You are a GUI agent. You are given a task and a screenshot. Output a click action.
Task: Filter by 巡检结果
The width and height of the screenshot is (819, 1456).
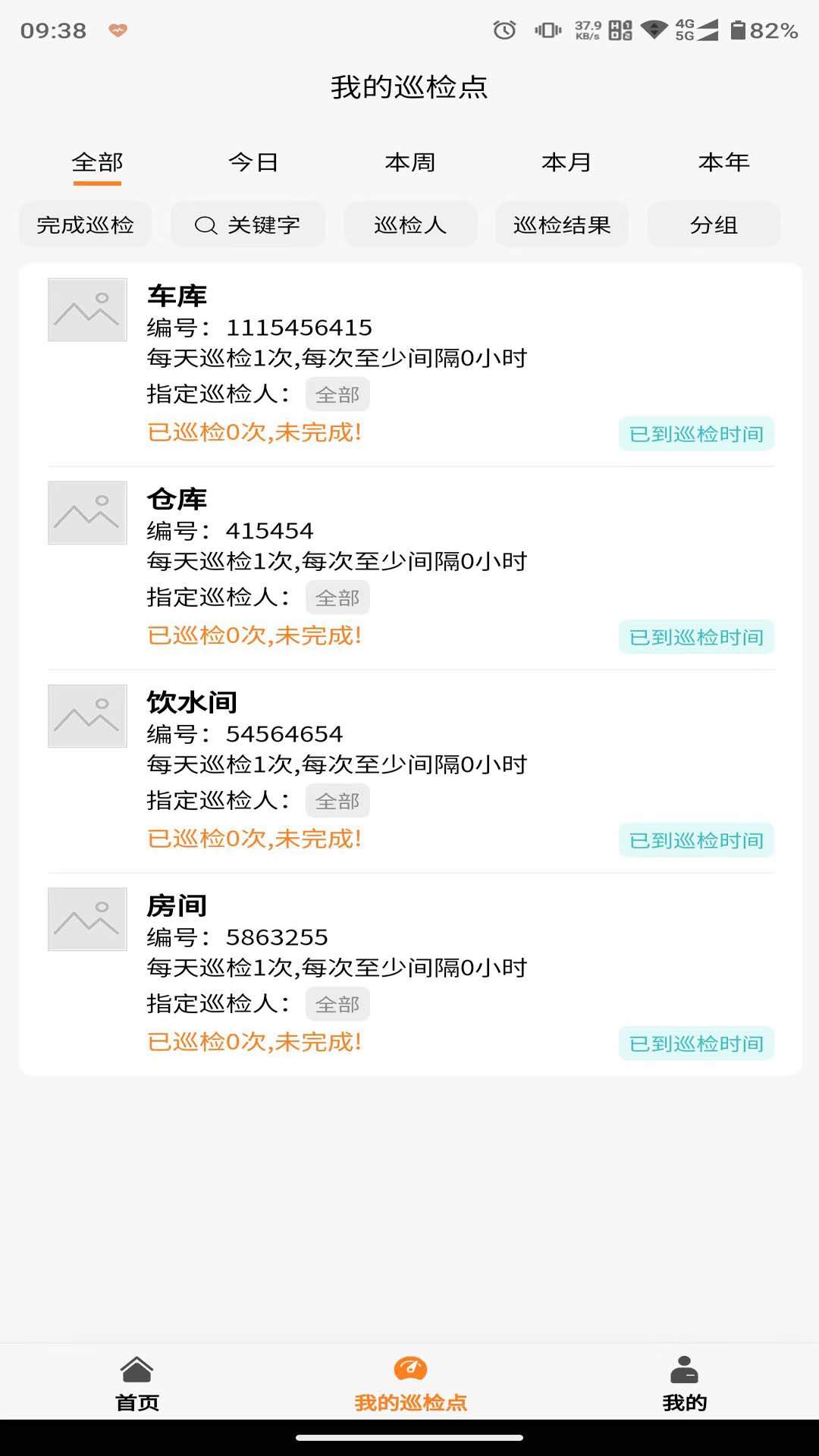[x=562, y=224]
